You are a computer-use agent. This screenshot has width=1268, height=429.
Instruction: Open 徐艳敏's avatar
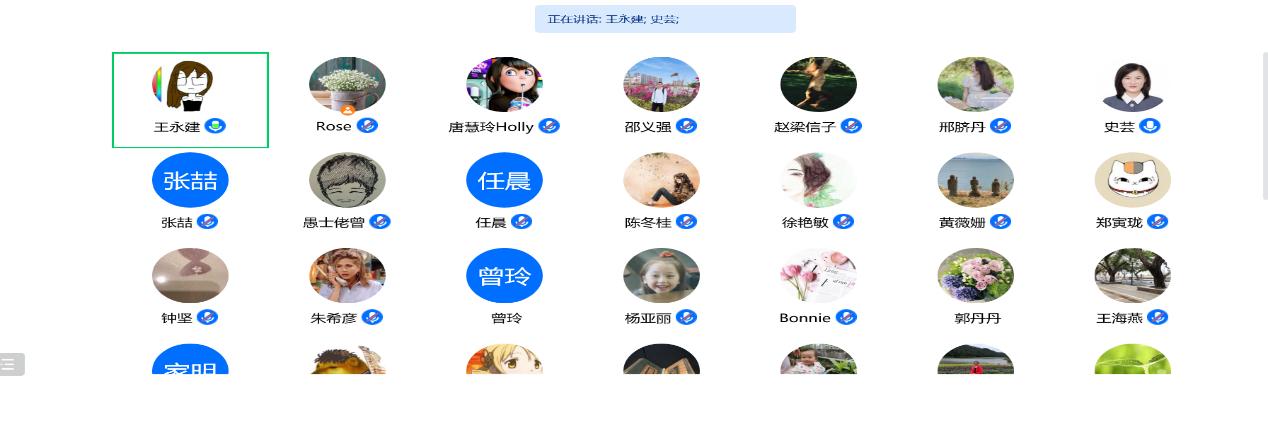point(818,180)
